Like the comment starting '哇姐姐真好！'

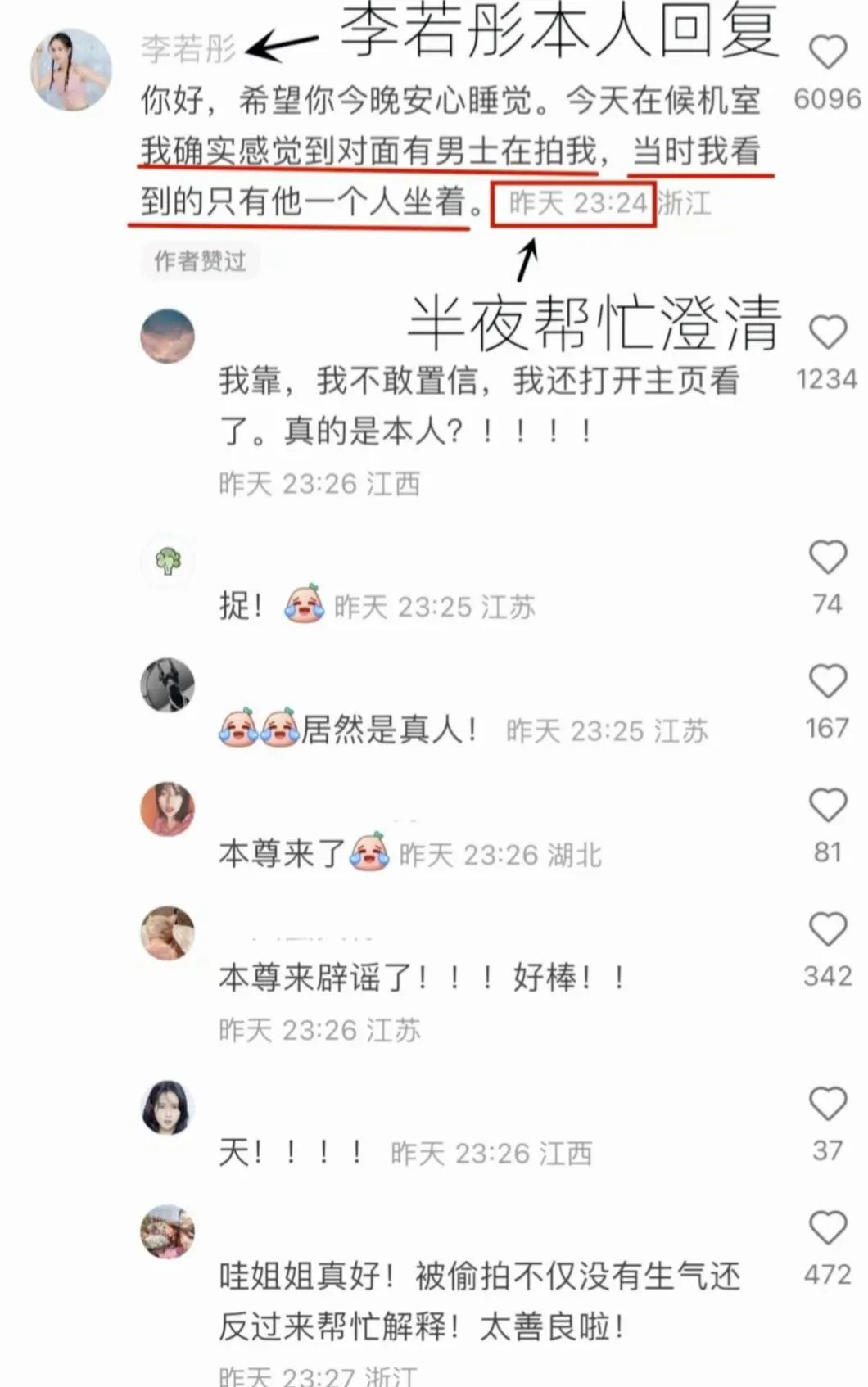827,1228
